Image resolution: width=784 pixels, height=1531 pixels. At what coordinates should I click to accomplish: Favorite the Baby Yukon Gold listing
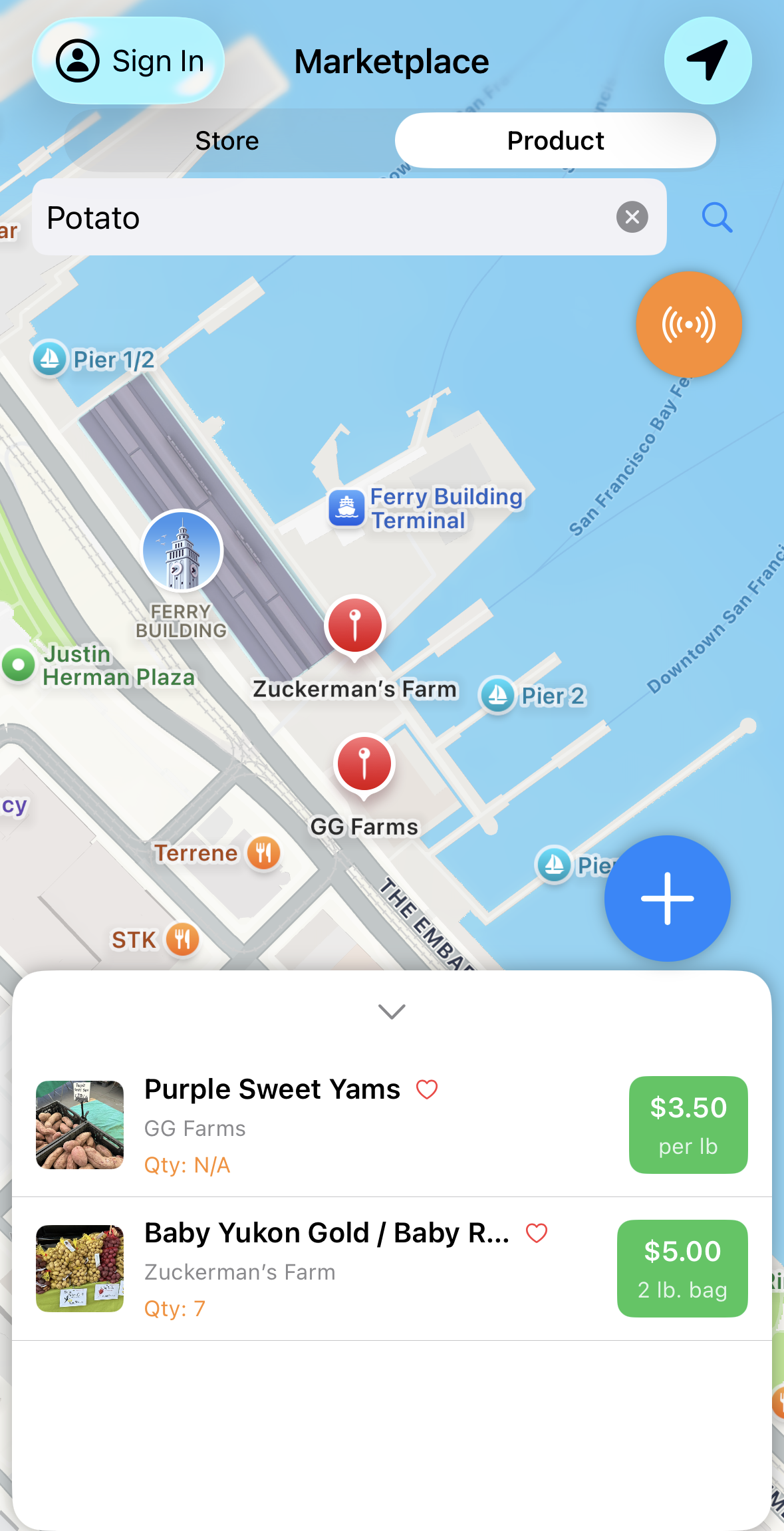coord(537,1232)
